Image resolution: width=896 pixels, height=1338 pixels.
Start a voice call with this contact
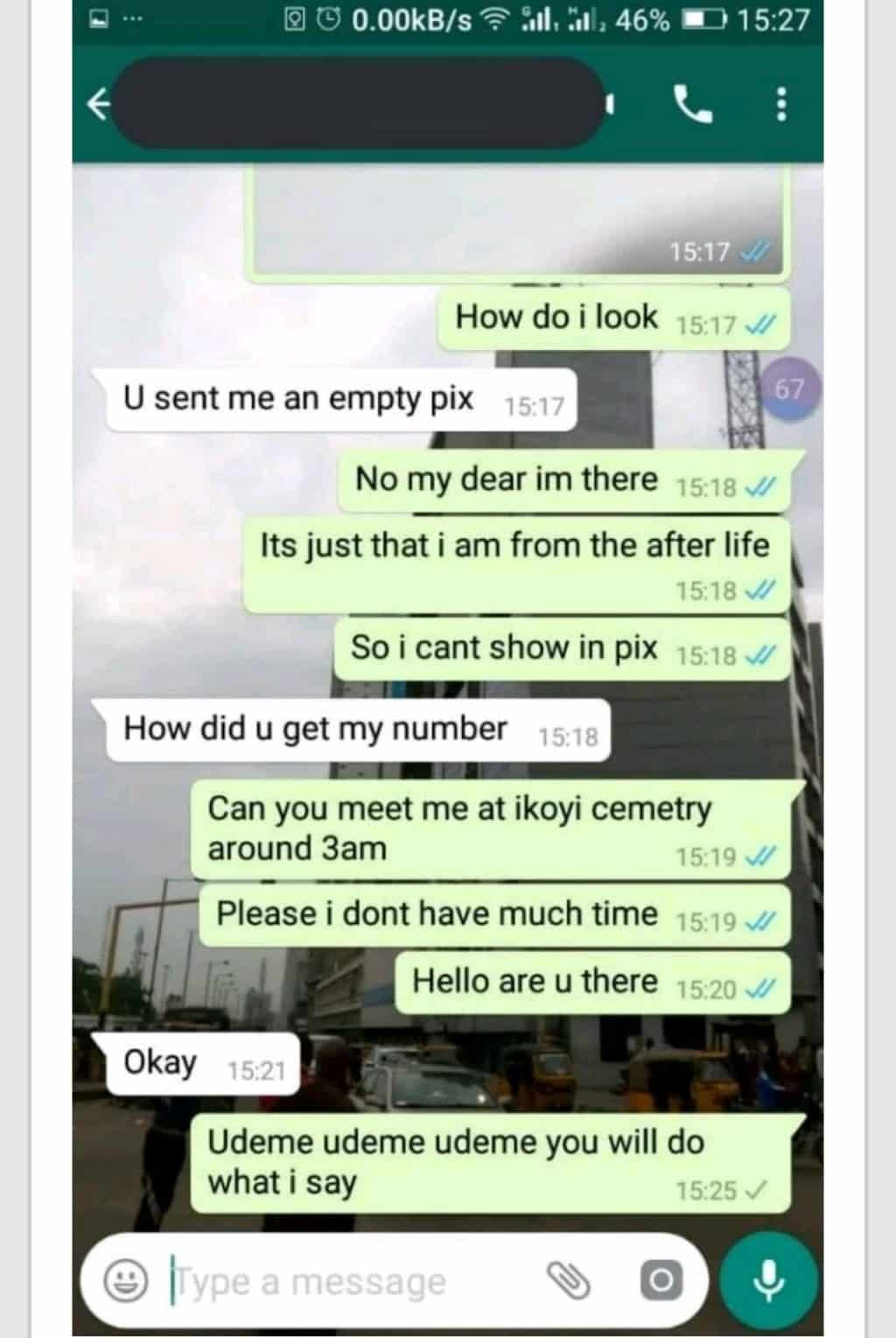693,105
